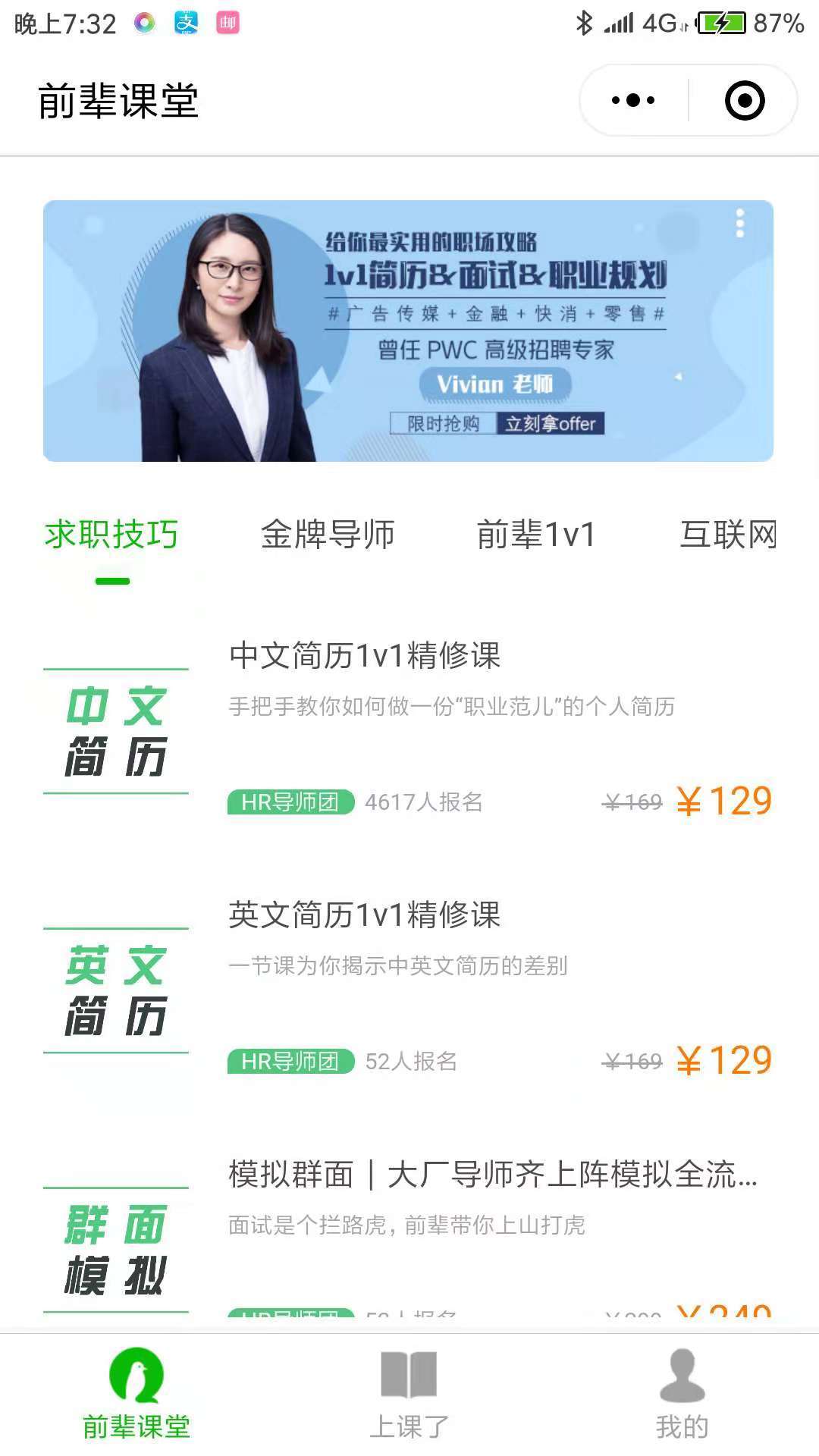Switch to the 前辈1v1 tab
Image resolution: width=819 pixels, height=1456 pixels.
(x=535, y=535)
